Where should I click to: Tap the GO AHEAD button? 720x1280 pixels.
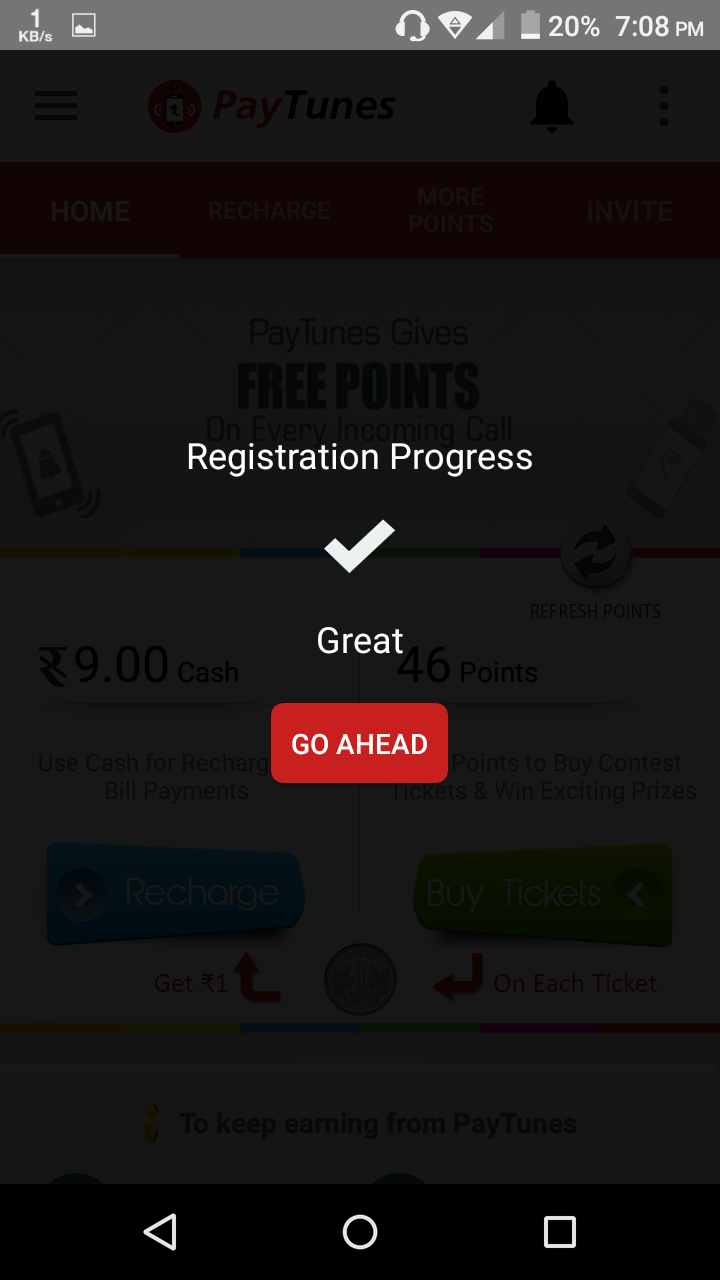coord(359,743)
